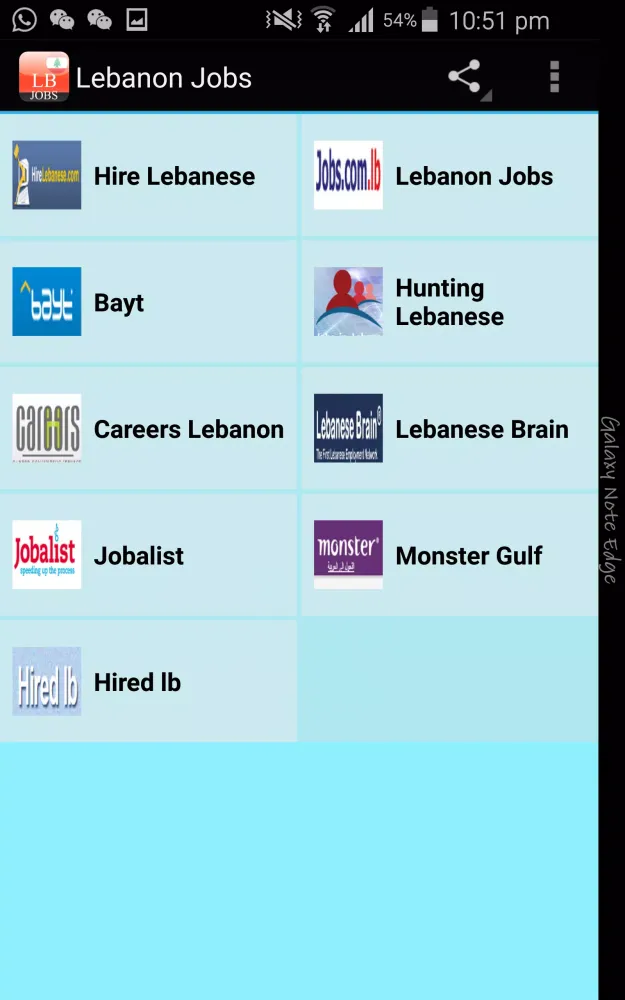Viewport: 625px width, 1000px height.
Task: Open the Hire Lebanese tile
Action: pos(148,176)
